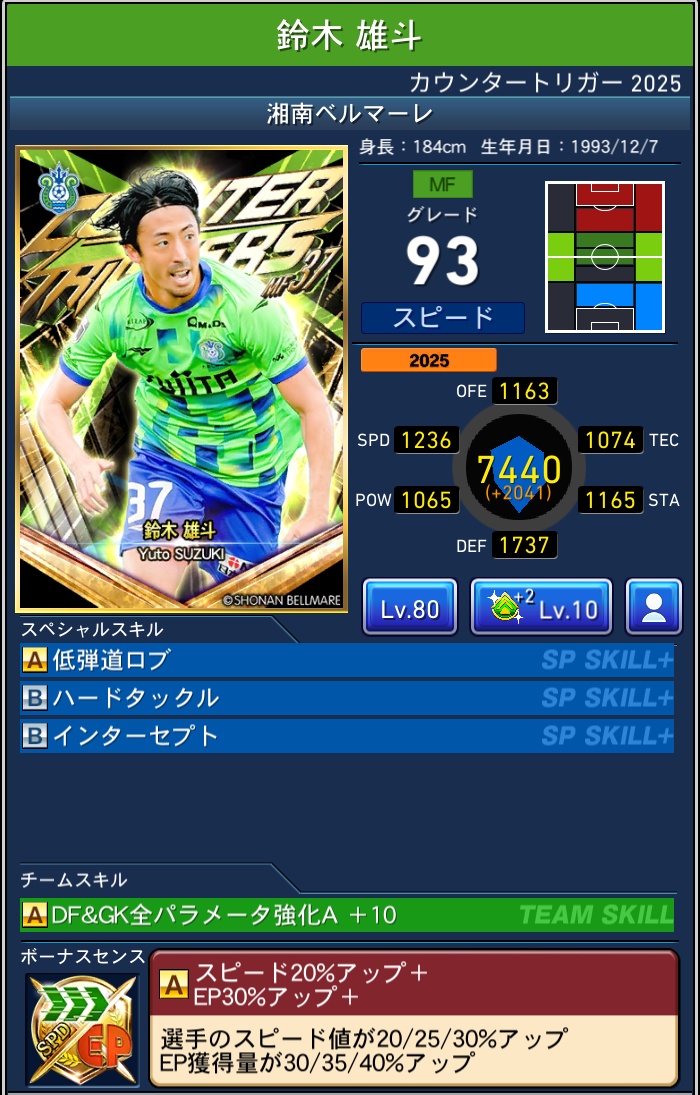Tap the Lv.80 level button
Image resolution: width=700 pixels, height=1095 pixels.
pyautogui.click(x=410, y=607)
